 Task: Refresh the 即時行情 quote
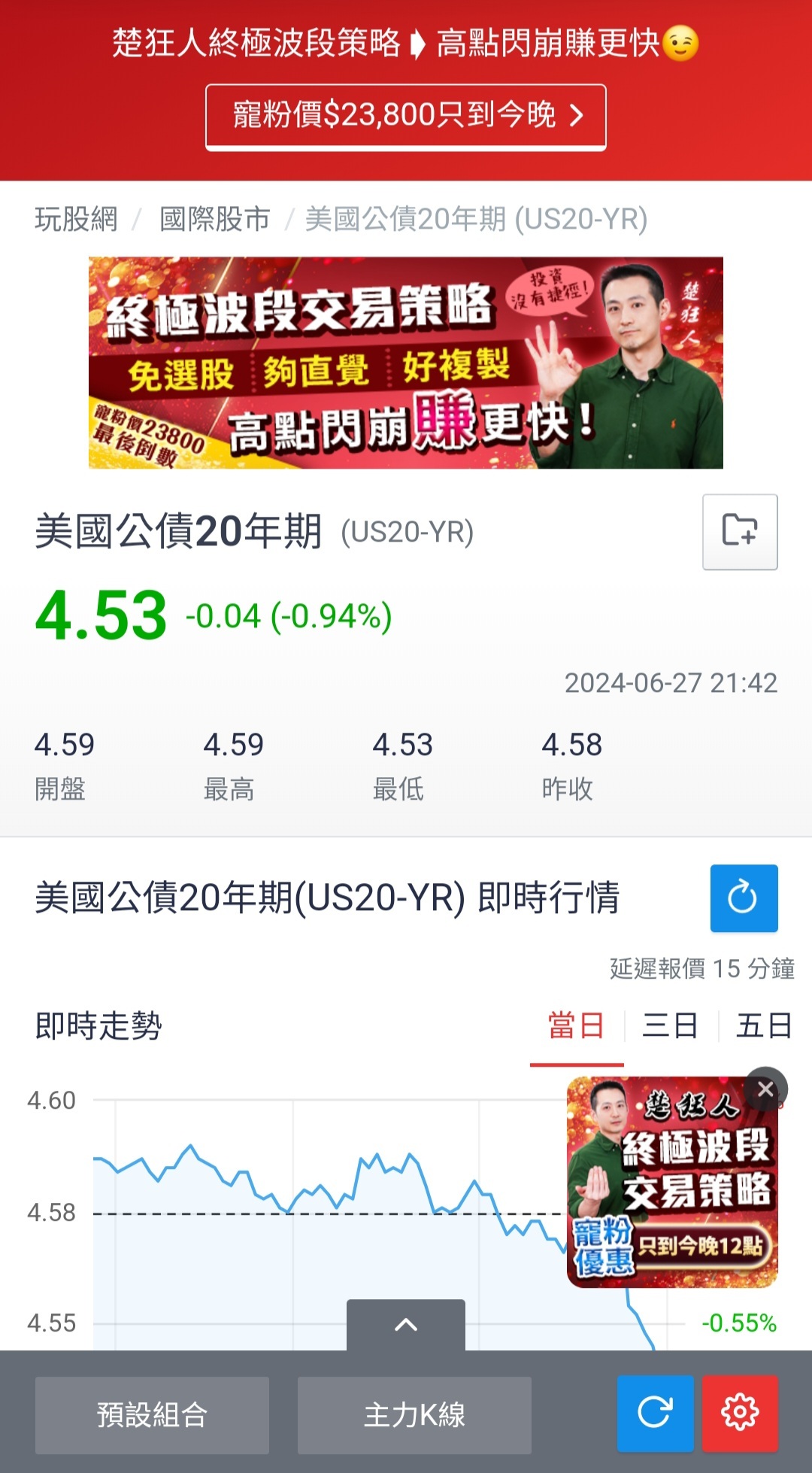click(744, 897)
